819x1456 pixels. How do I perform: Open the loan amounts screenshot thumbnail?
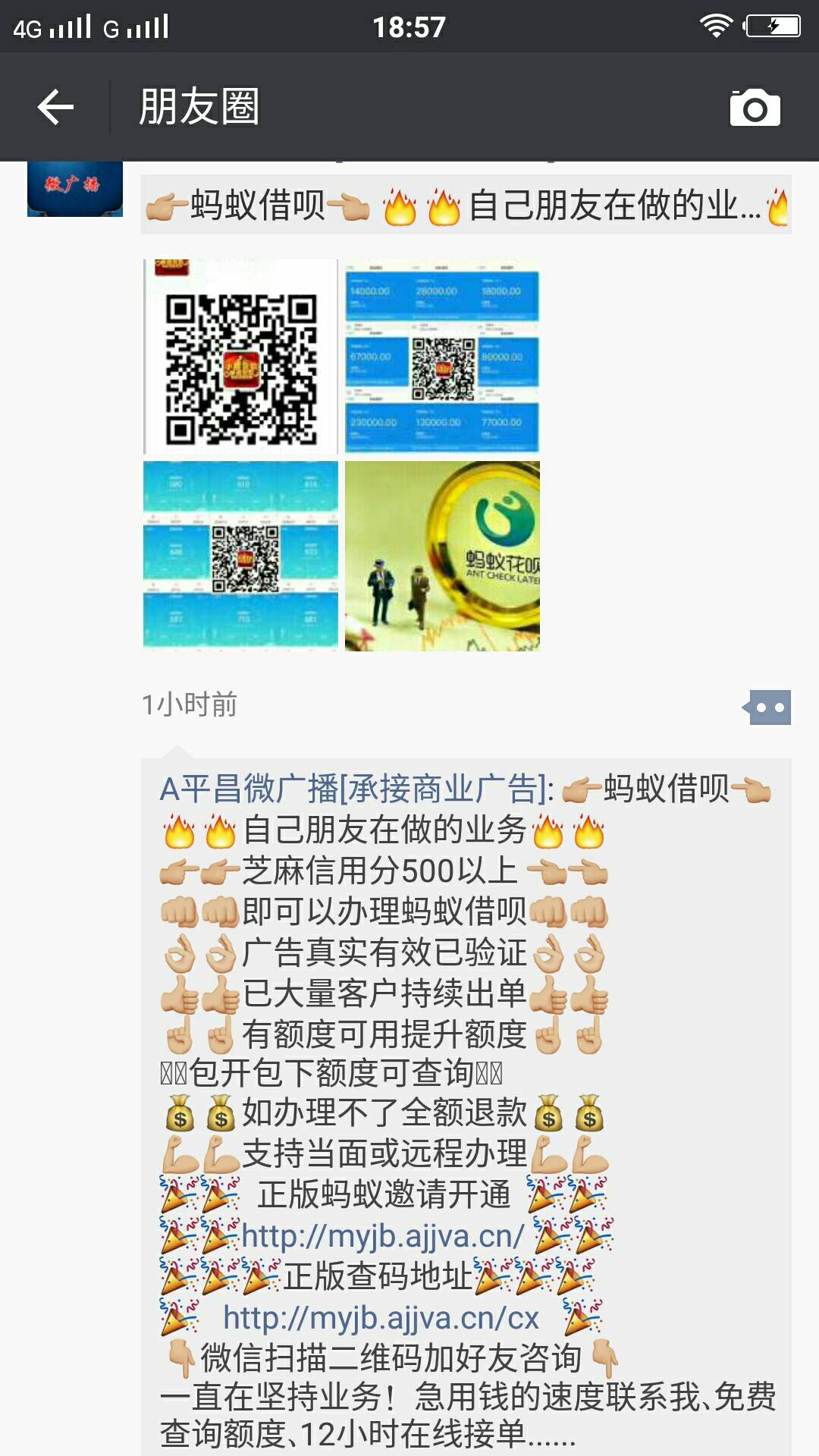(x=442, y=356)
